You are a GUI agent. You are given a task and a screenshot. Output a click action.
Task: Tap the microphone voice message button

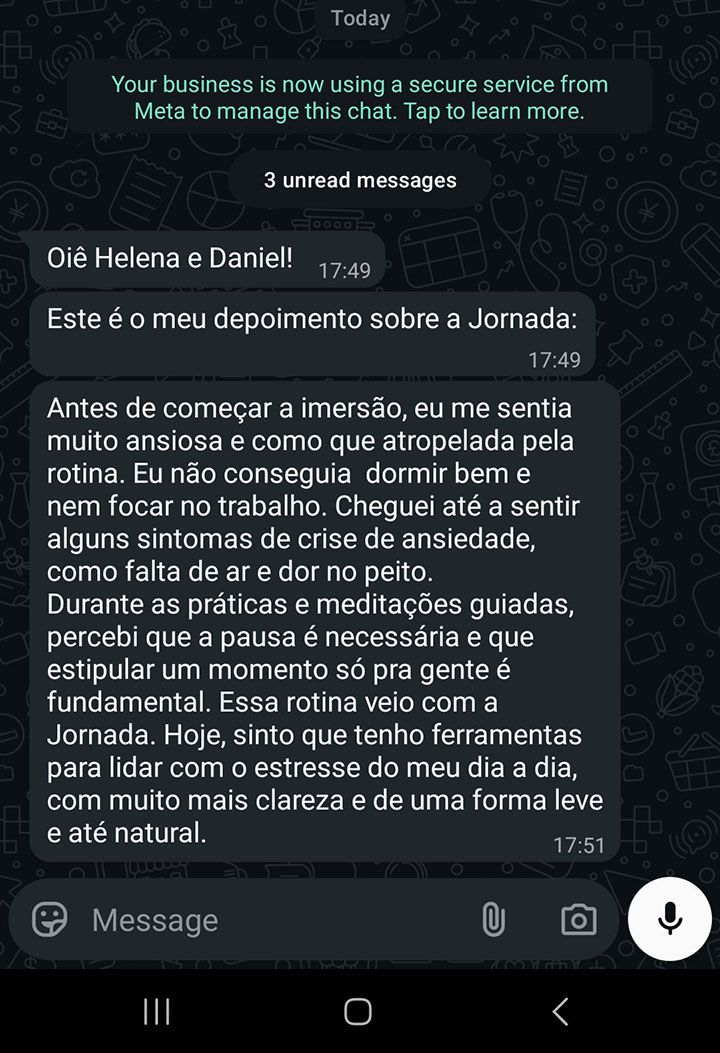coord(669,919)
